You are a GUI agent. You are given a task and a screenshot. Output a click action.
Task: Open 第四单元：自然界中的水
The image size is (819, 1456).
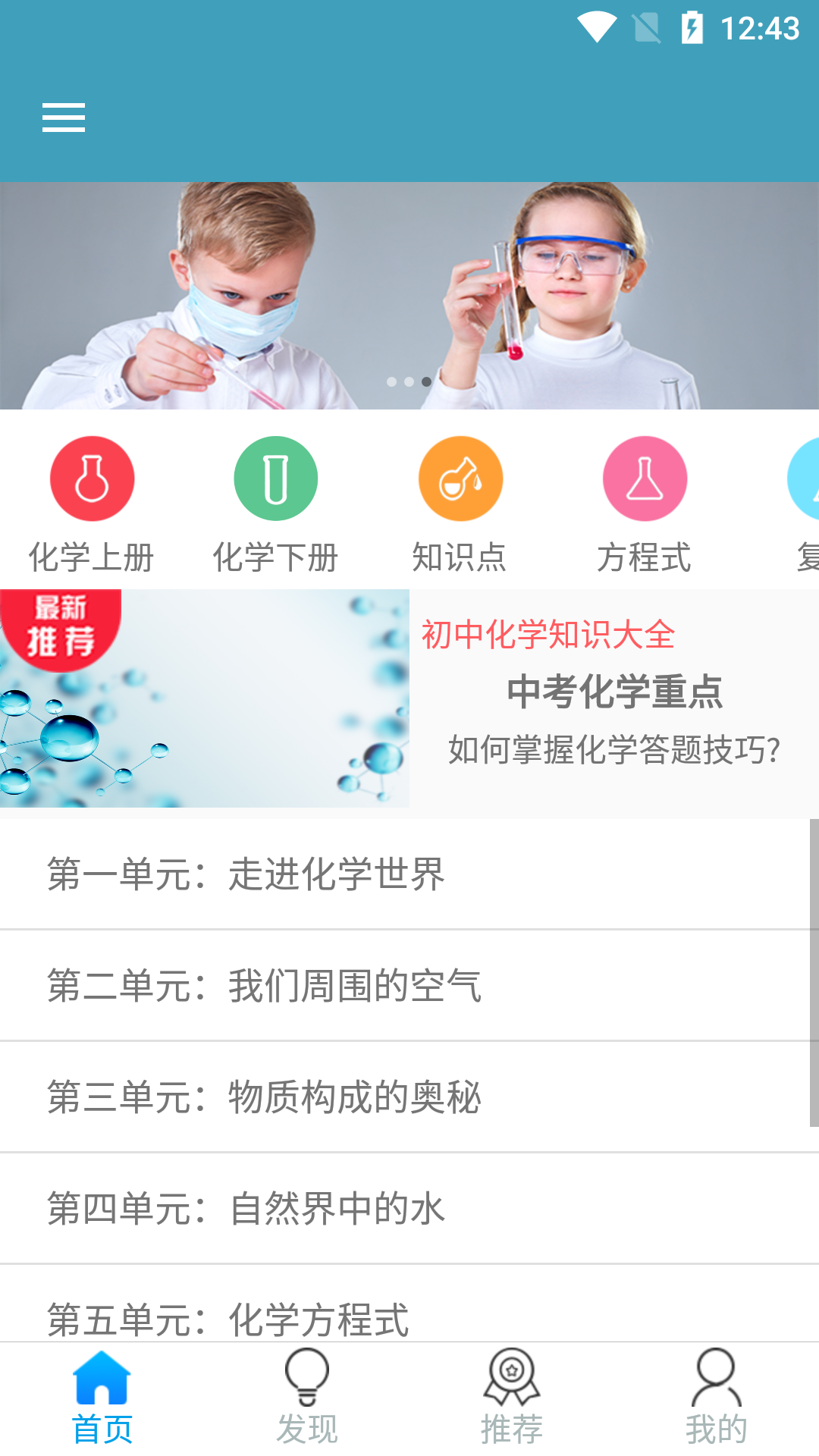[x=402, y=1209]
